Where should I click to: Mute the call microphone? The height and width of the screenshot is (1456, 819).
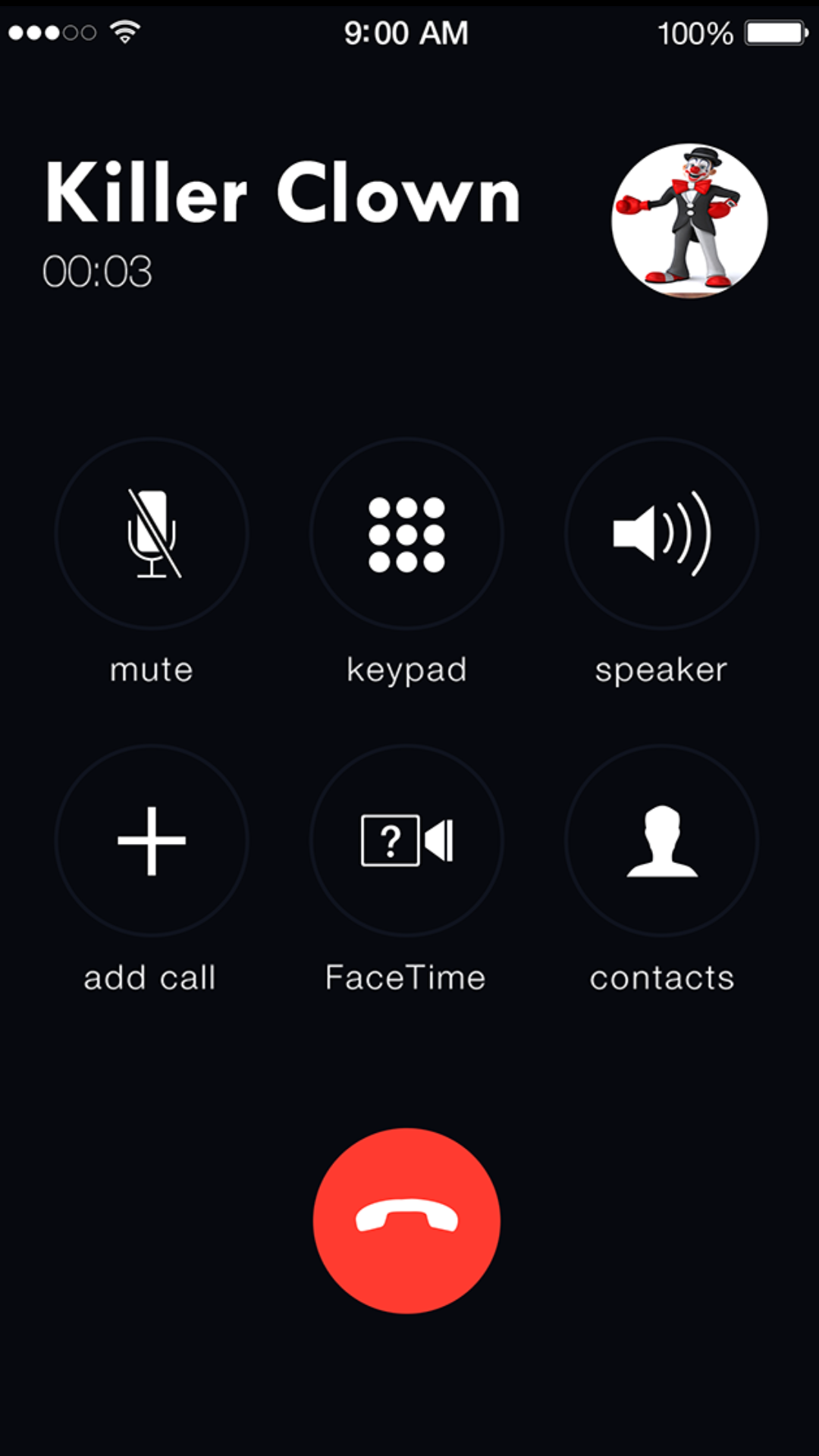click(x=152, y=534)
